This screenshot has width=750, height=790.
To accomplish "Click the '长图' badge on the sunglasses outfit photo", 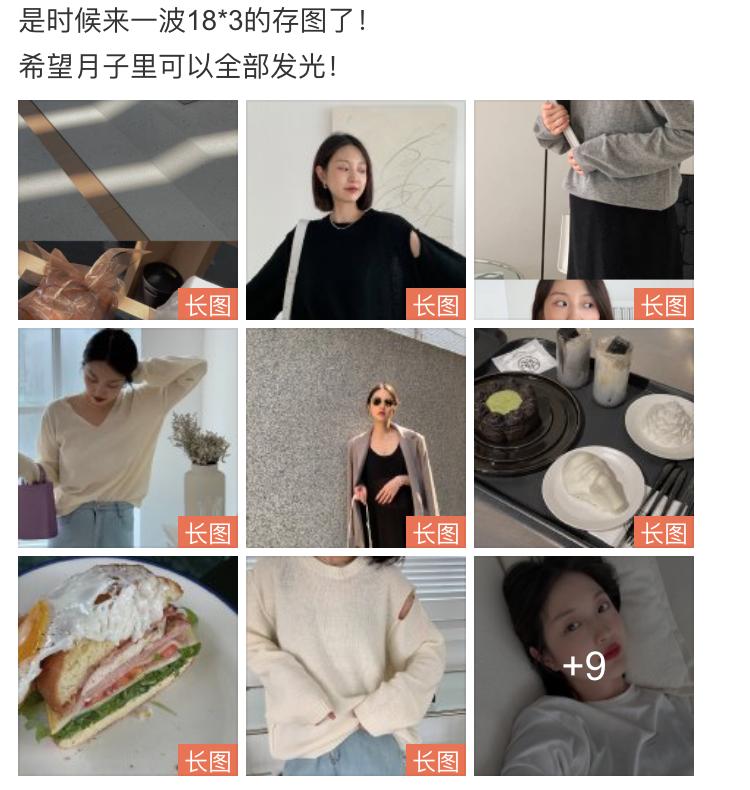I will [437, 530].
